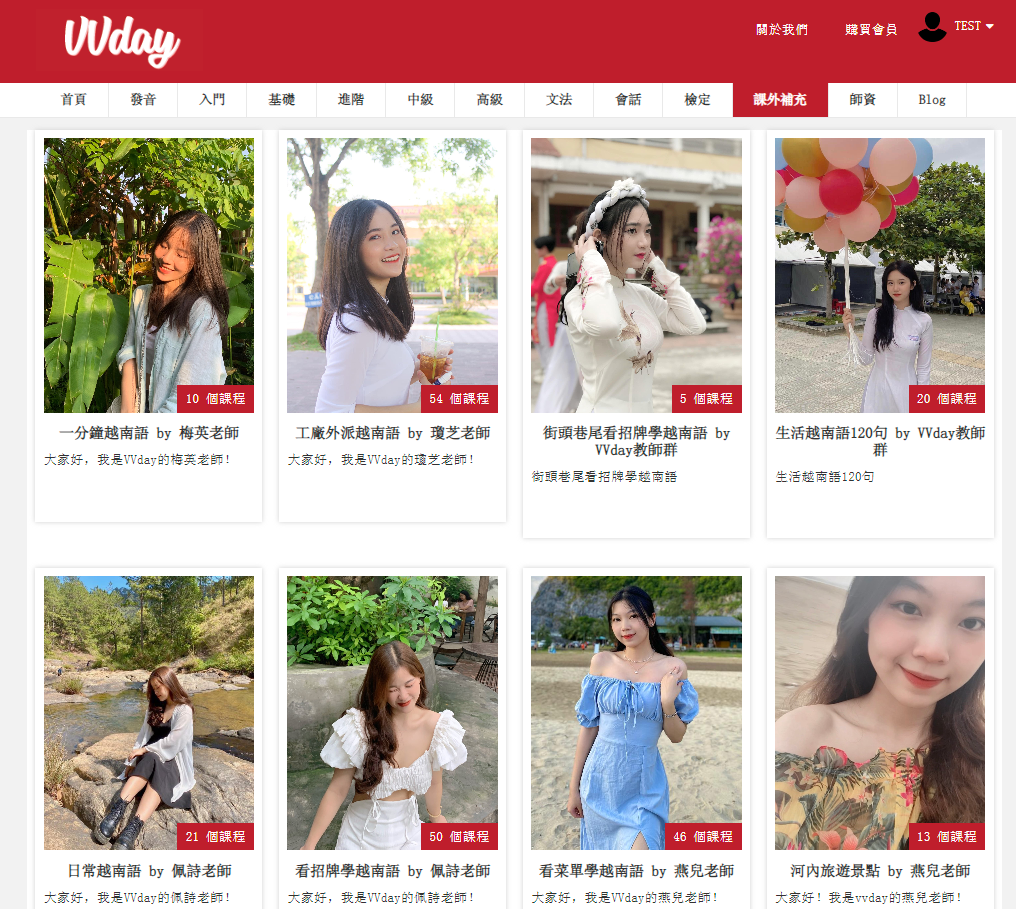1016x909 pixels.
Task: Open the 關於我們 link
Action: pos(781,30)
